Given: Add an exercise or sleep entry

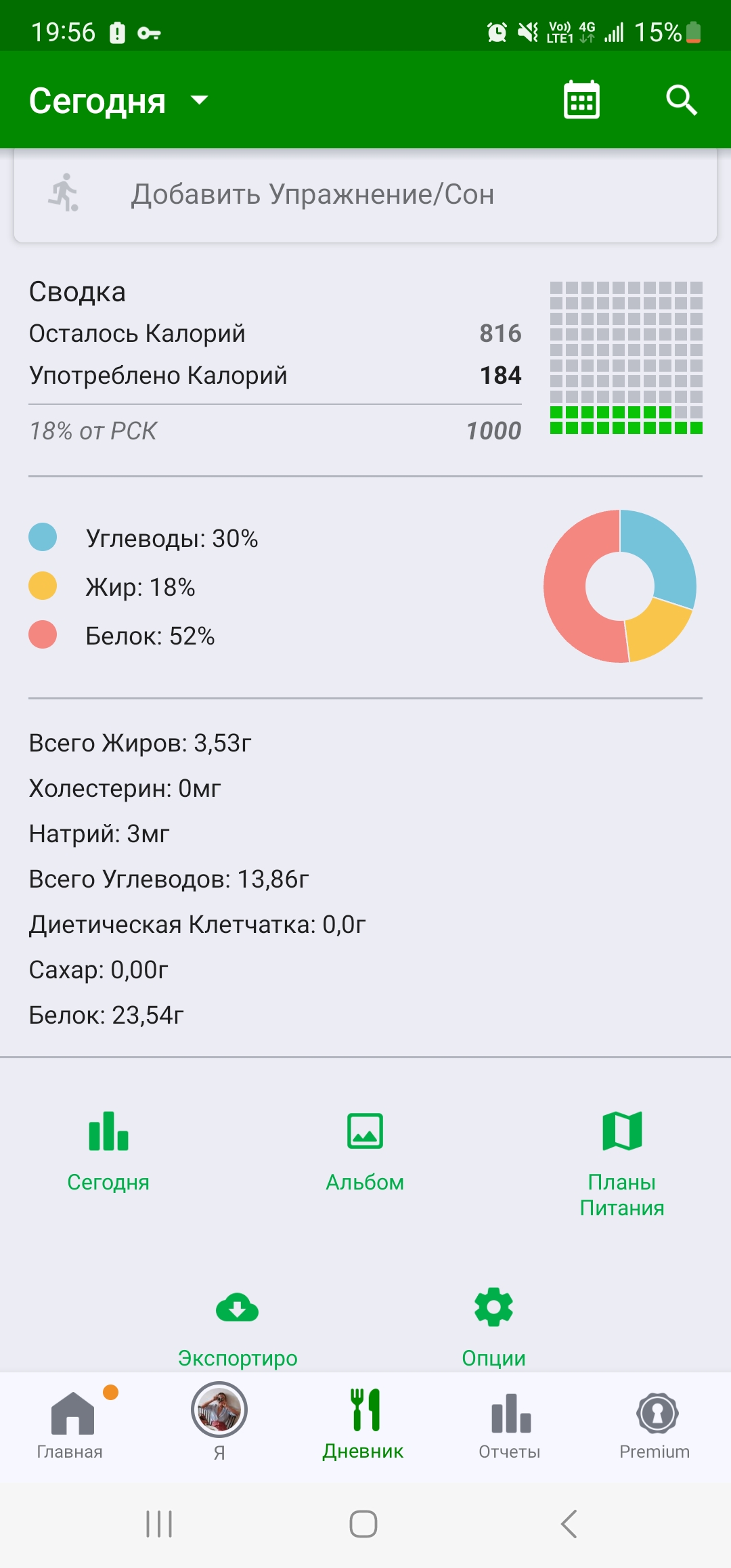Looking at the screenshot, I should [365, 194].
